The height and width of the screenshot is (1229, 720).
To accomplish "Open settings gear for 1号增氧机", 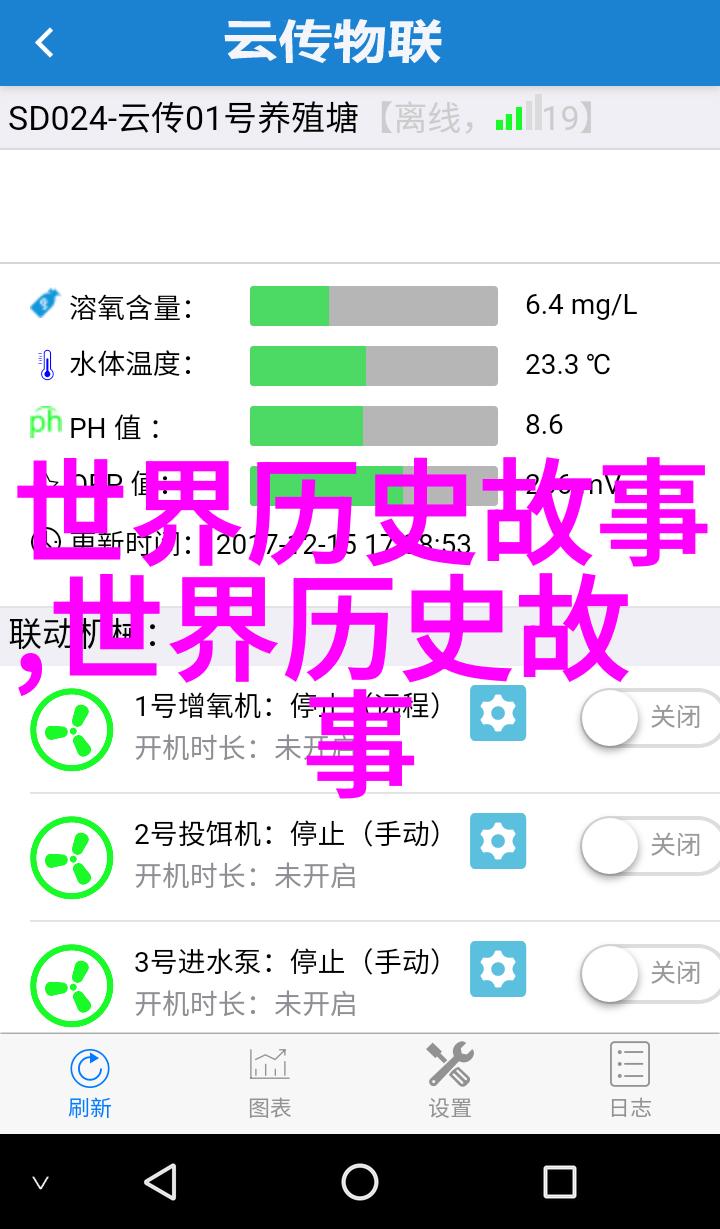I will (x=498, y=713).
